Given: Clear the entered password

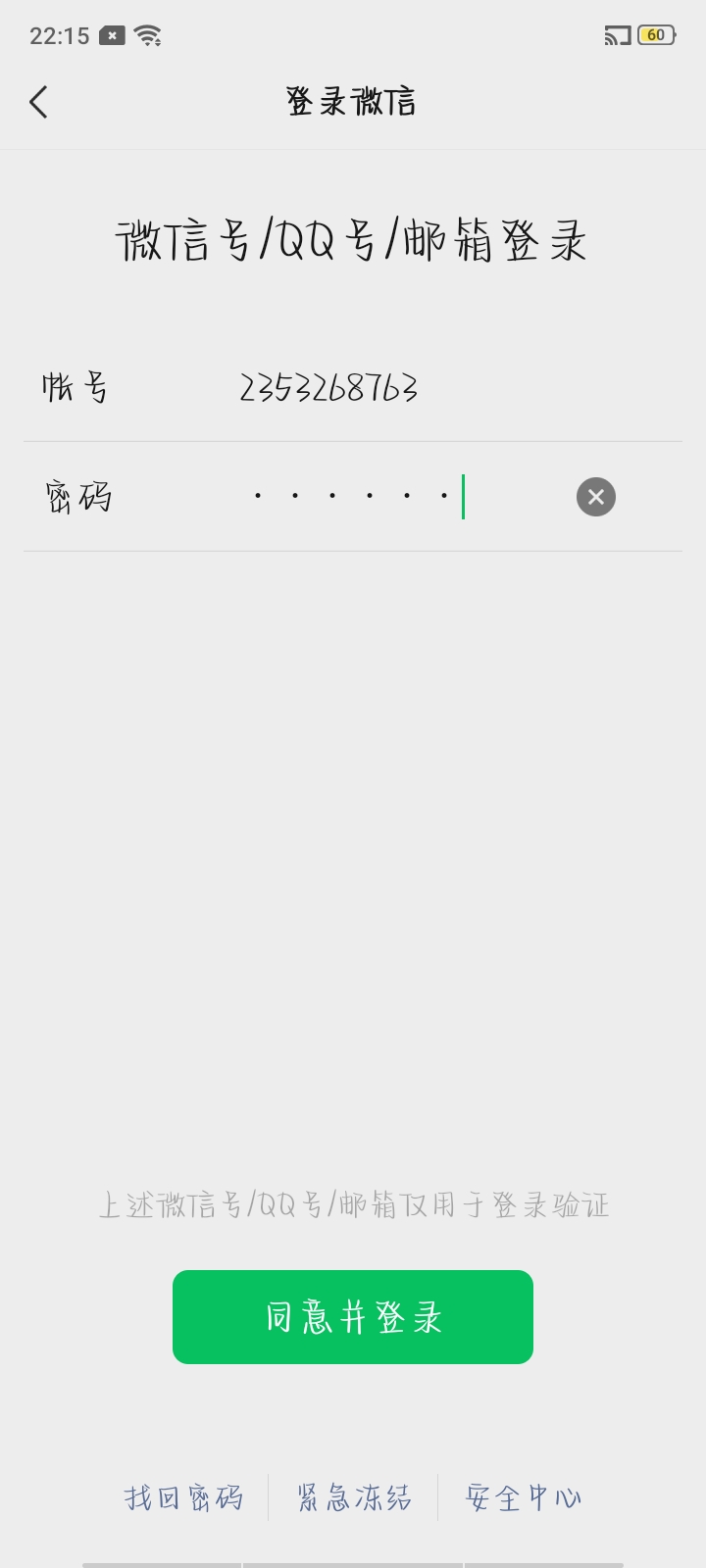Looking at the screenshot, I should 596,497.
